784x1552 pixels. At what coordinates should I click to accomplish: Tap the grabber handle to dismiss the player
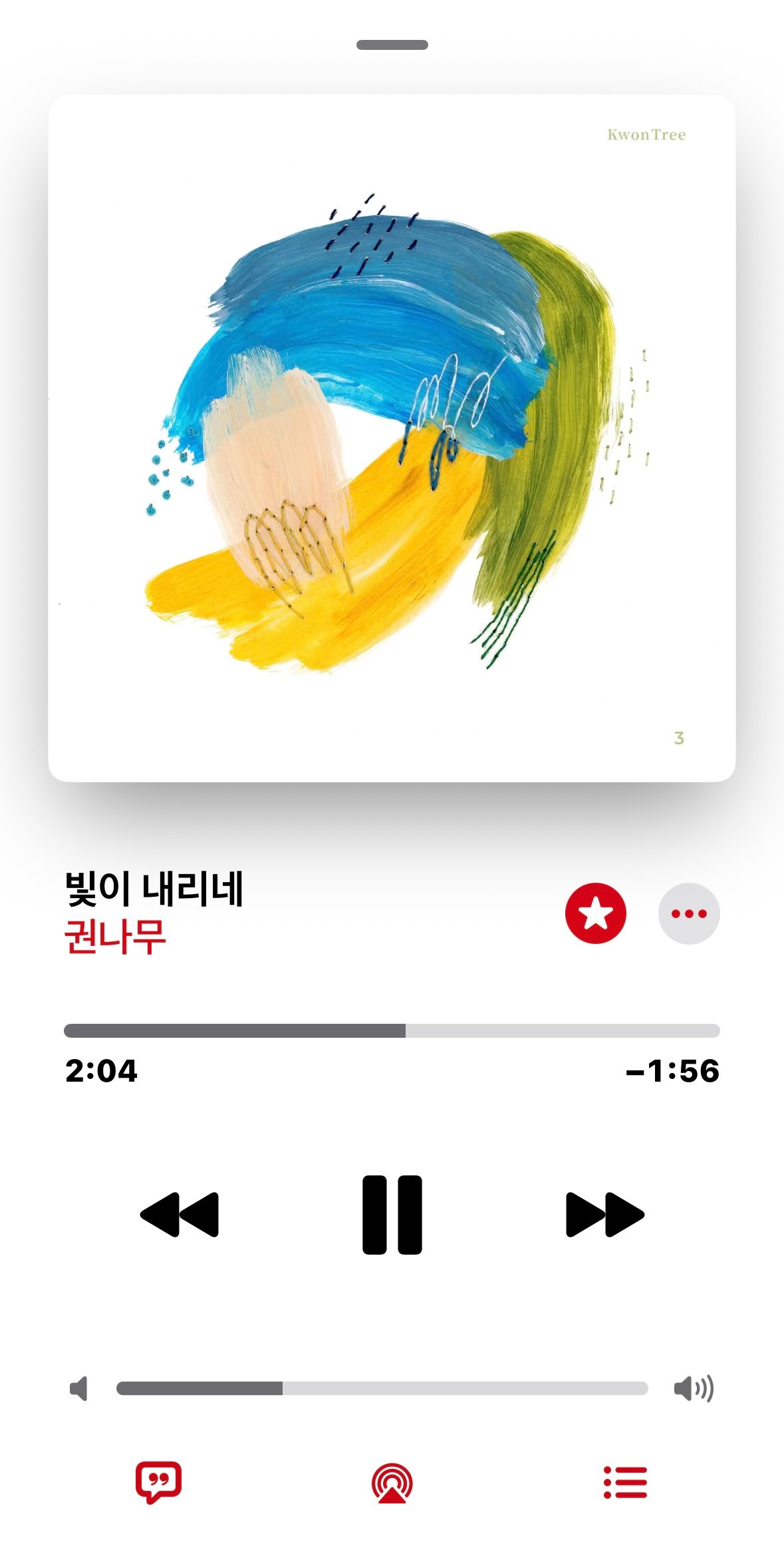(x=392, y=45)
